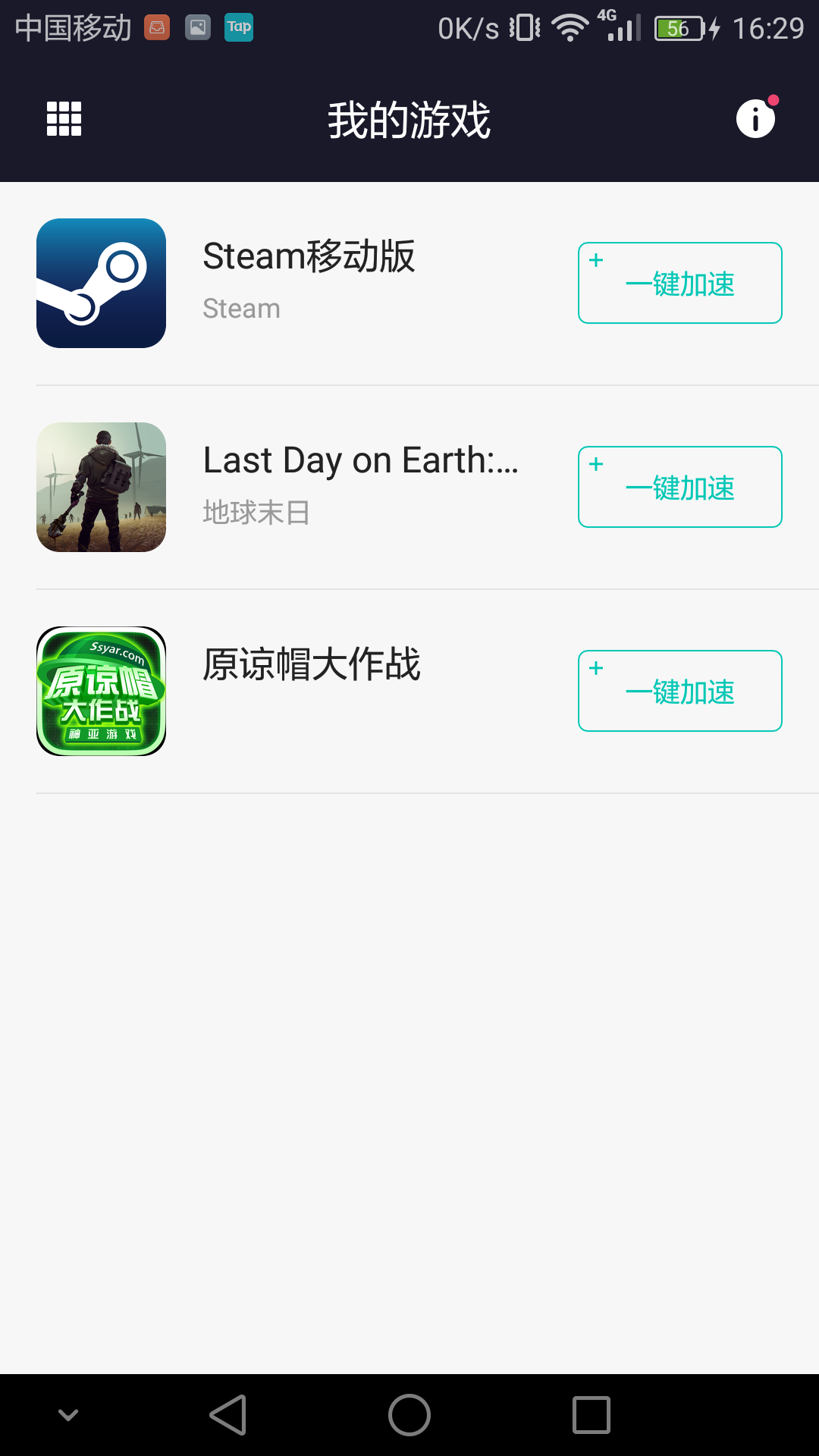
Task: Tap the battery indicator showing 56
Action: pos(677,28)
